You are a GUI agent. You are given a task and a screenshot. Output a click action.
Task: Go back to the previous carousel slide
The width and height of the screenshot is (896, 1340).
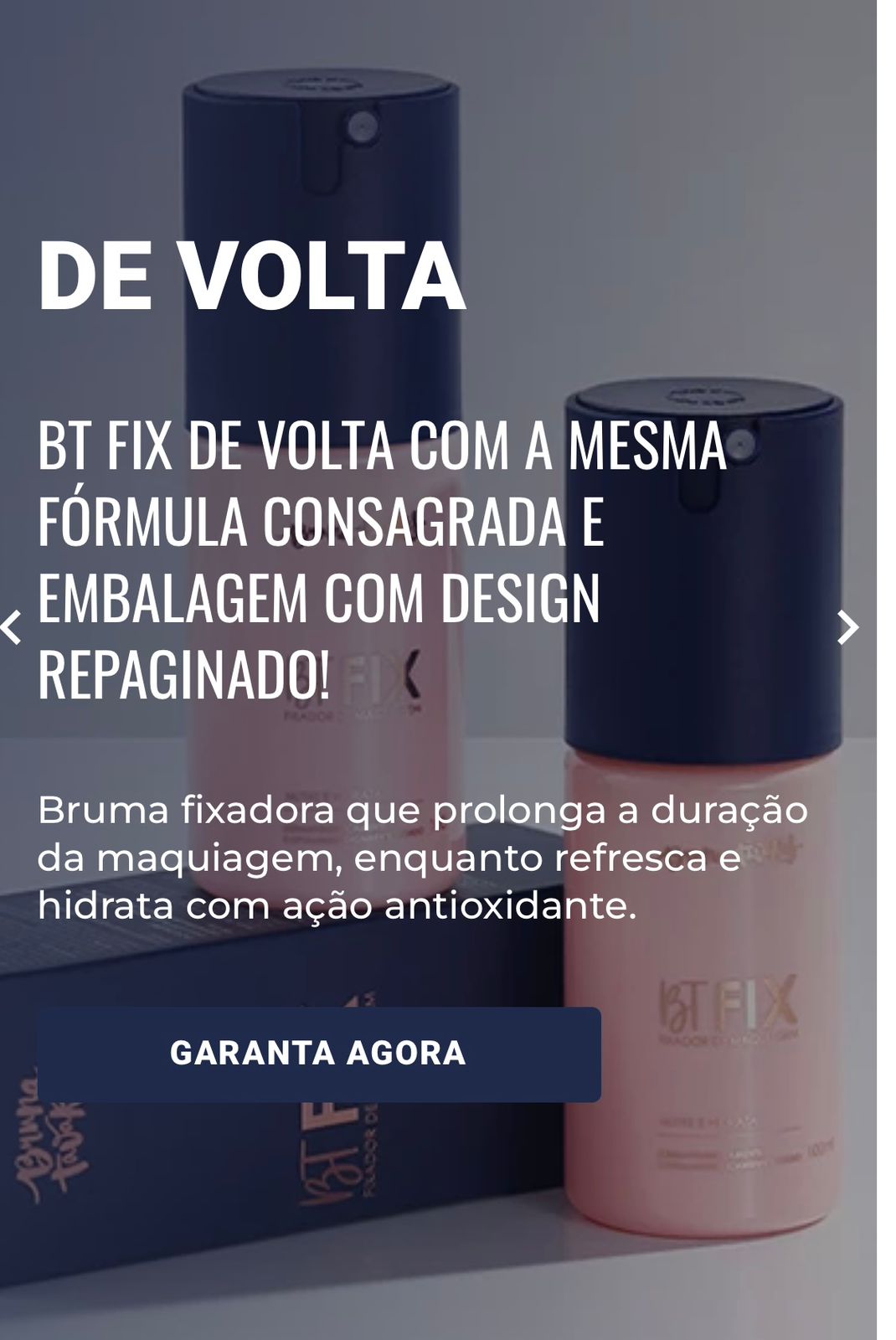[x=12, y=627]
